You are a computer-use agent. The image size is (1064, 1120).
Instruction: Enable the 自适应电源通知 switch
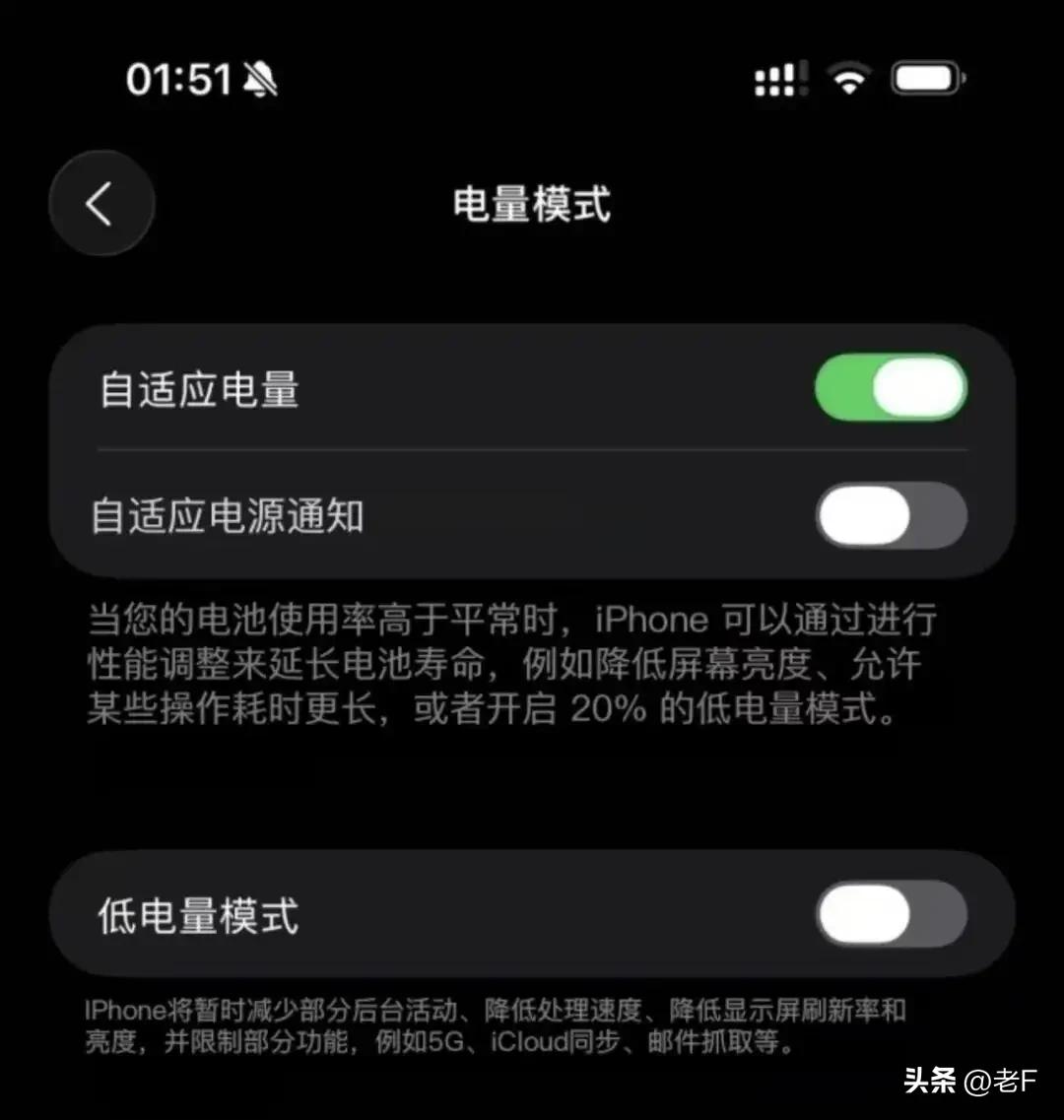[x=891, y=515]
